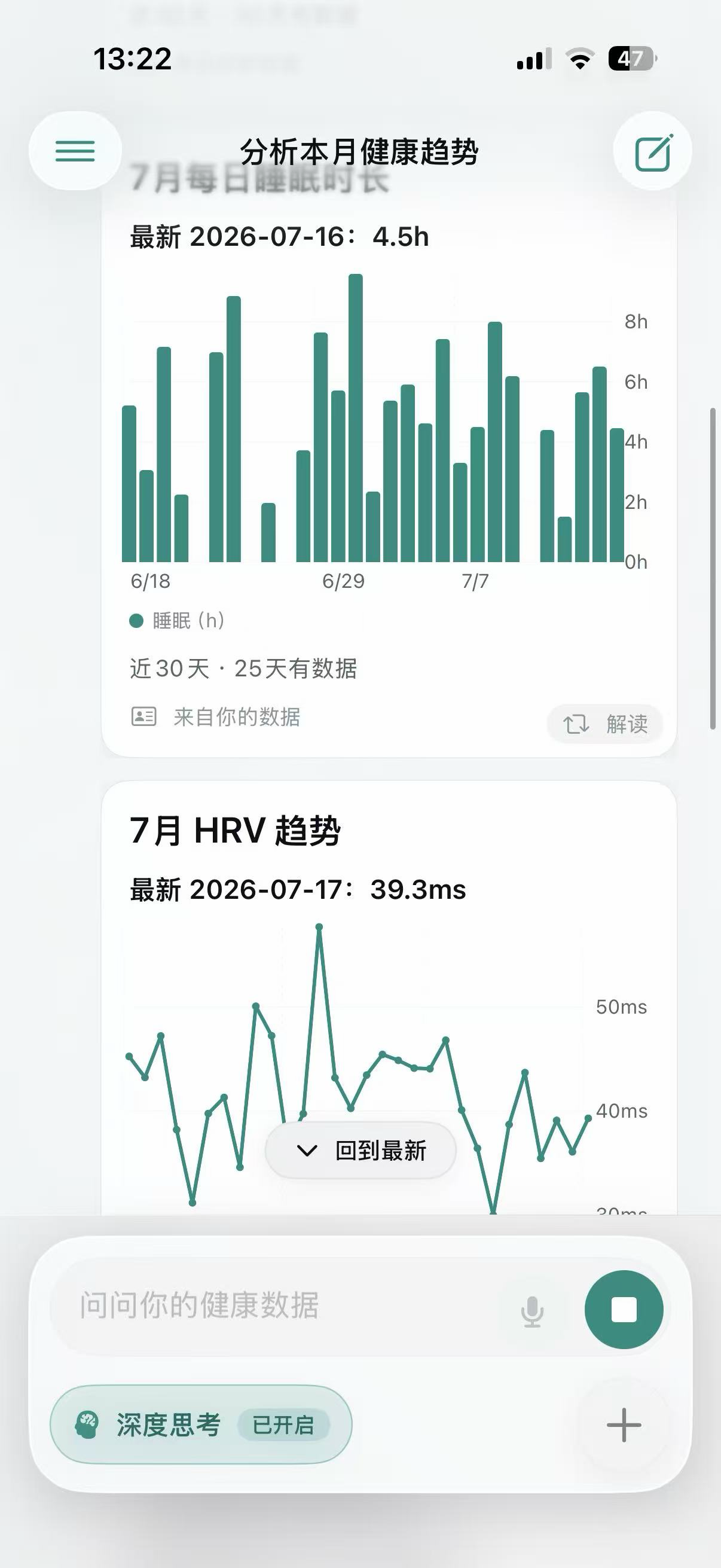The height and width of the screenshot is (1568, 721).
Task: Start a new chat with compose icon
Action: coord(653,151)
